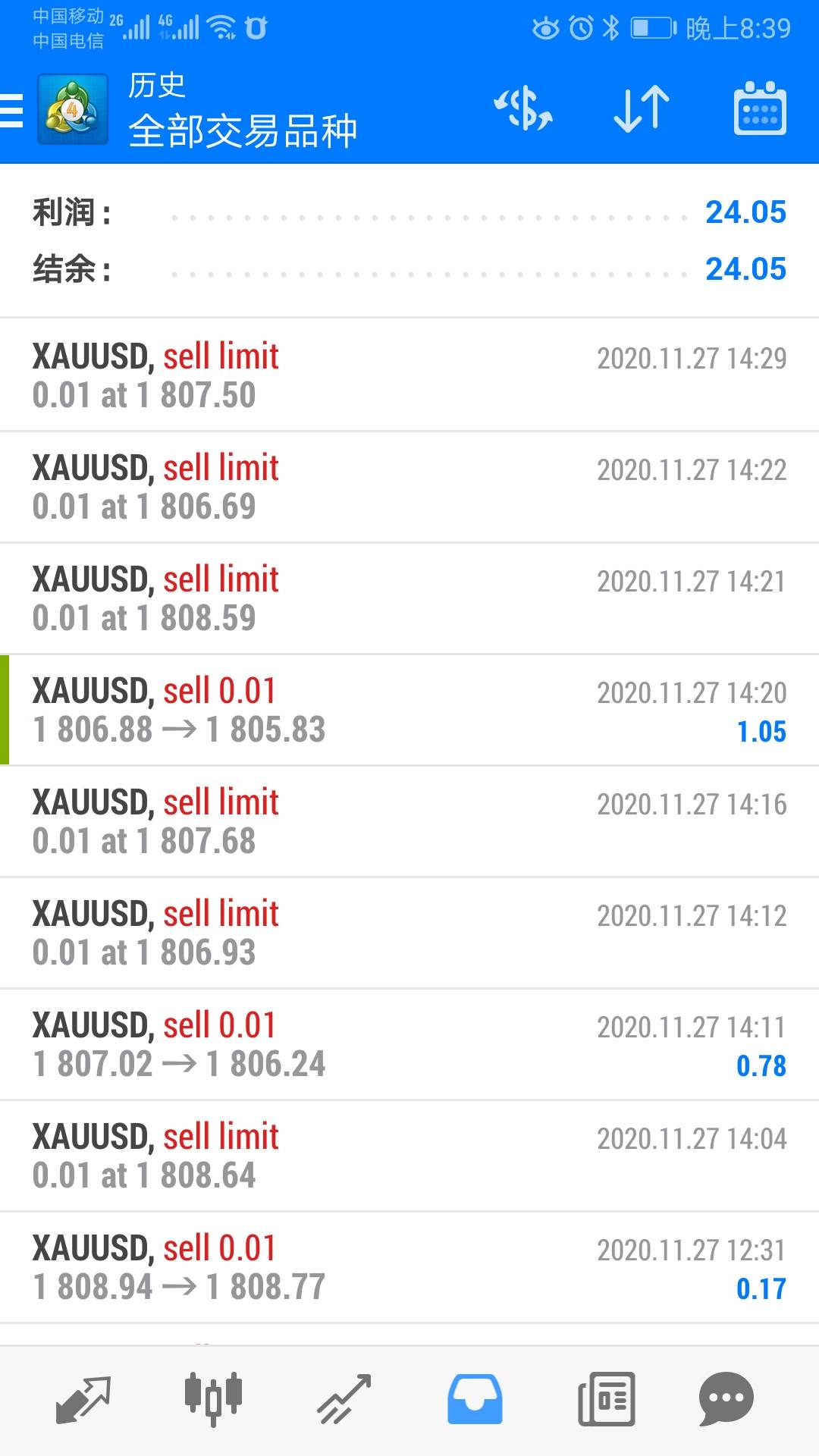Tap the sort arrows icon
Image resolution: width=819 pixels, height=1456 pixels.
(641, 109)
